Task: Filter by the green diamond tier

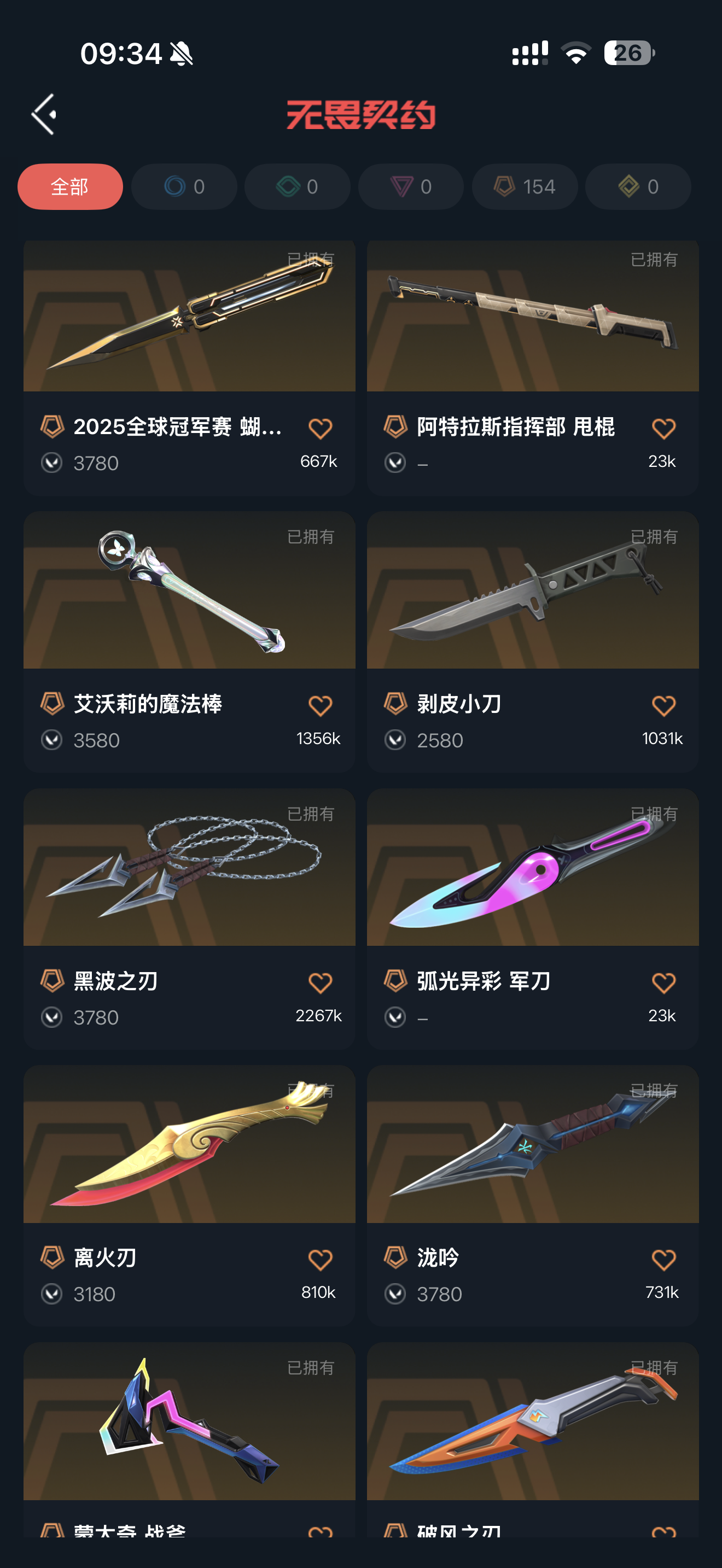Action: tap(297, 186)
